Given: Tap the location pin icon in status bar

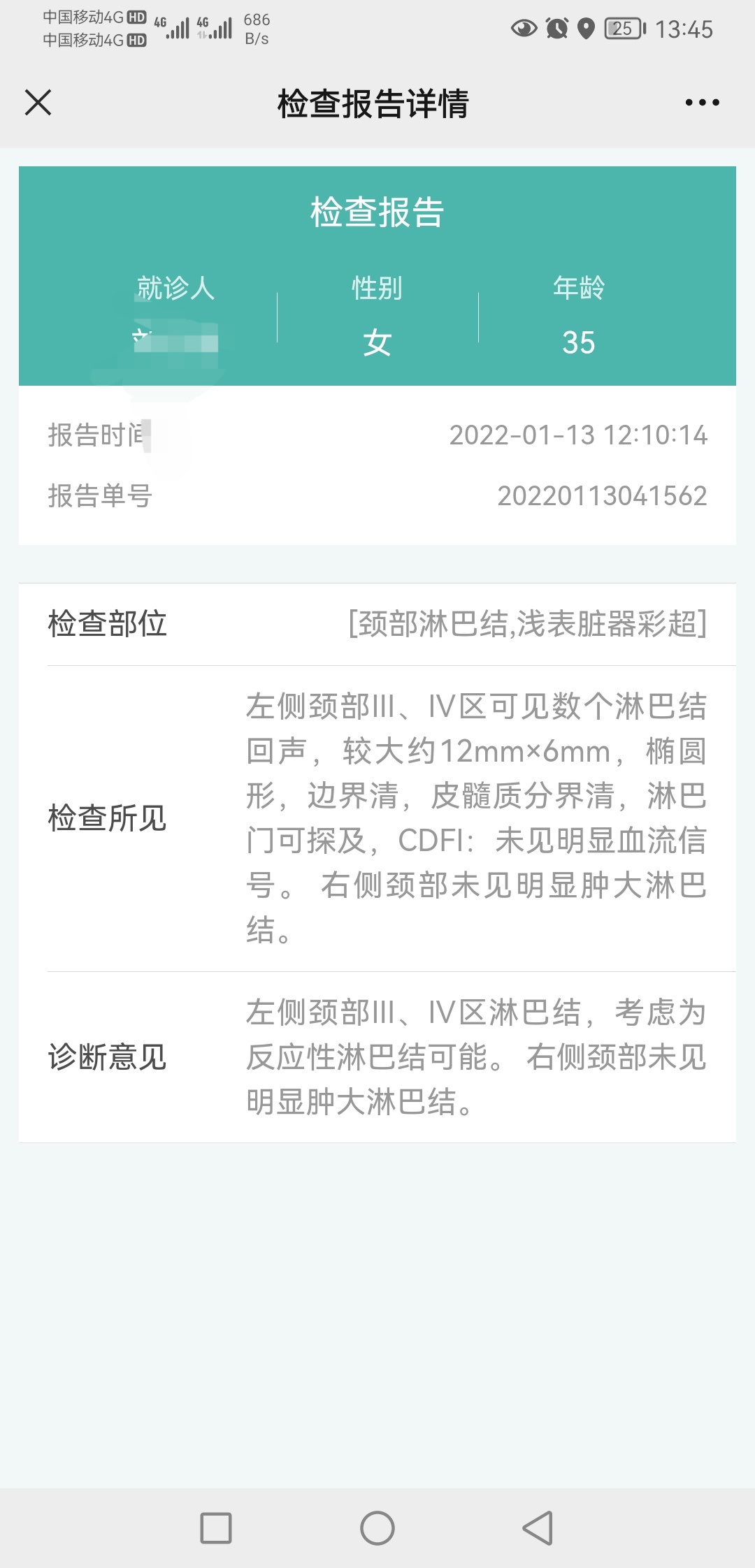Looking at the screenshot, I should 586,29.
